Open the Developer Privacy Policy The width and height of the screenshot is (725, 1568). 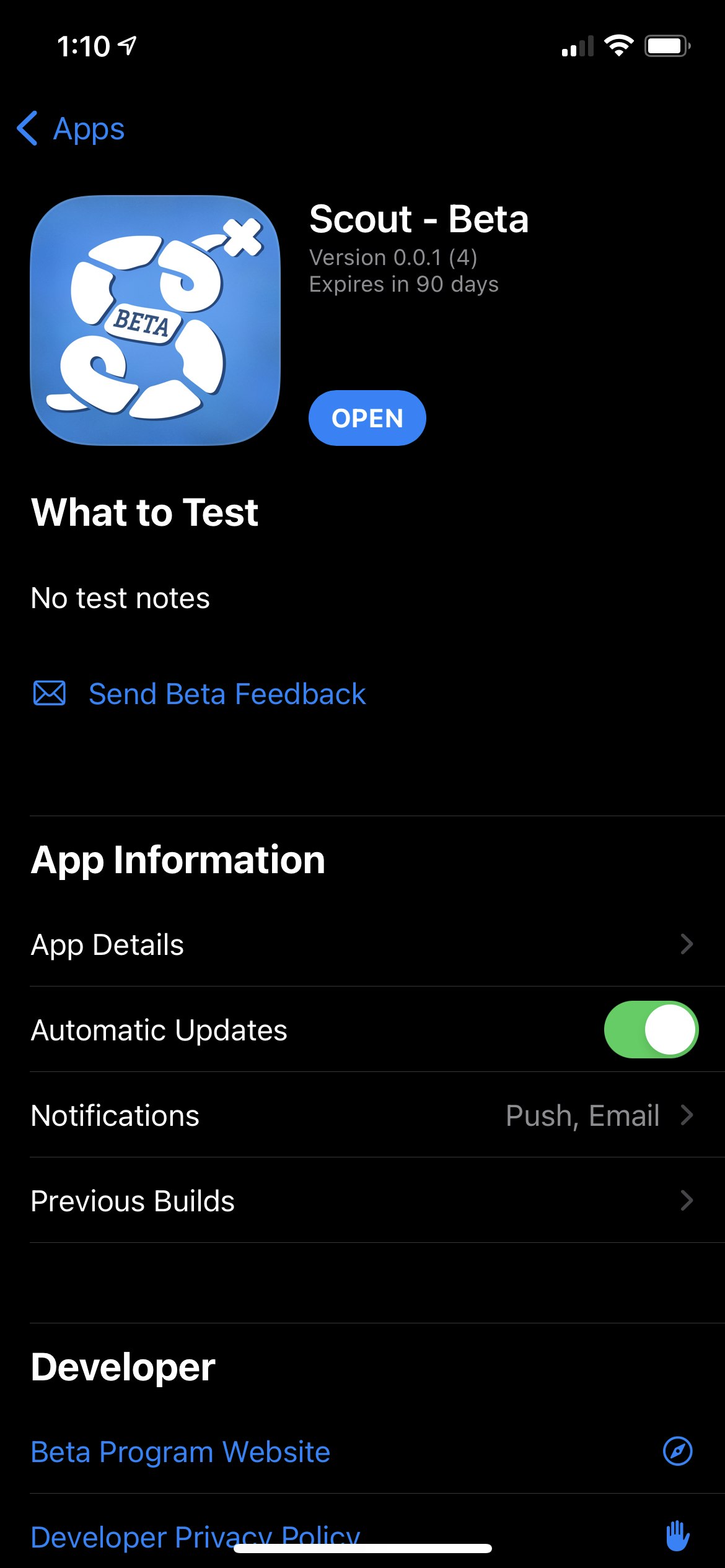[196, 1535]
